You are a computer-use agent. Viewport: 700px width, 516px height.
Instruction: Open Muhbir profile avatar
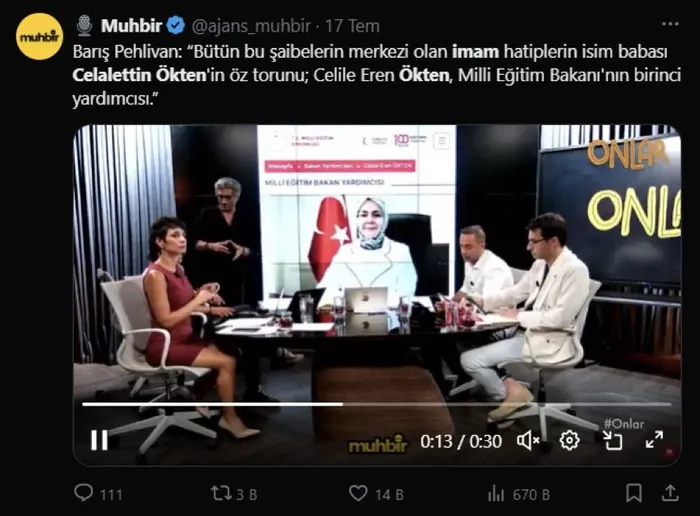click(40, 36)
